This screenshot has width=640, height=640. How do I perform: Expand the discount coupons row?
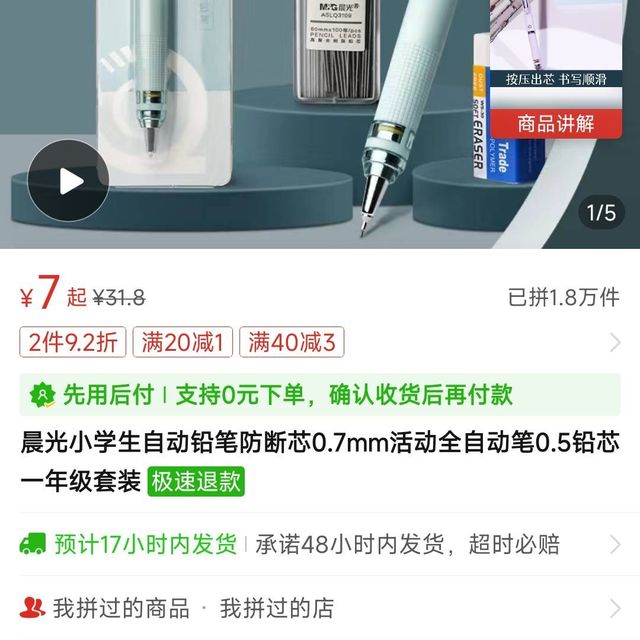(x=614, y=343)
